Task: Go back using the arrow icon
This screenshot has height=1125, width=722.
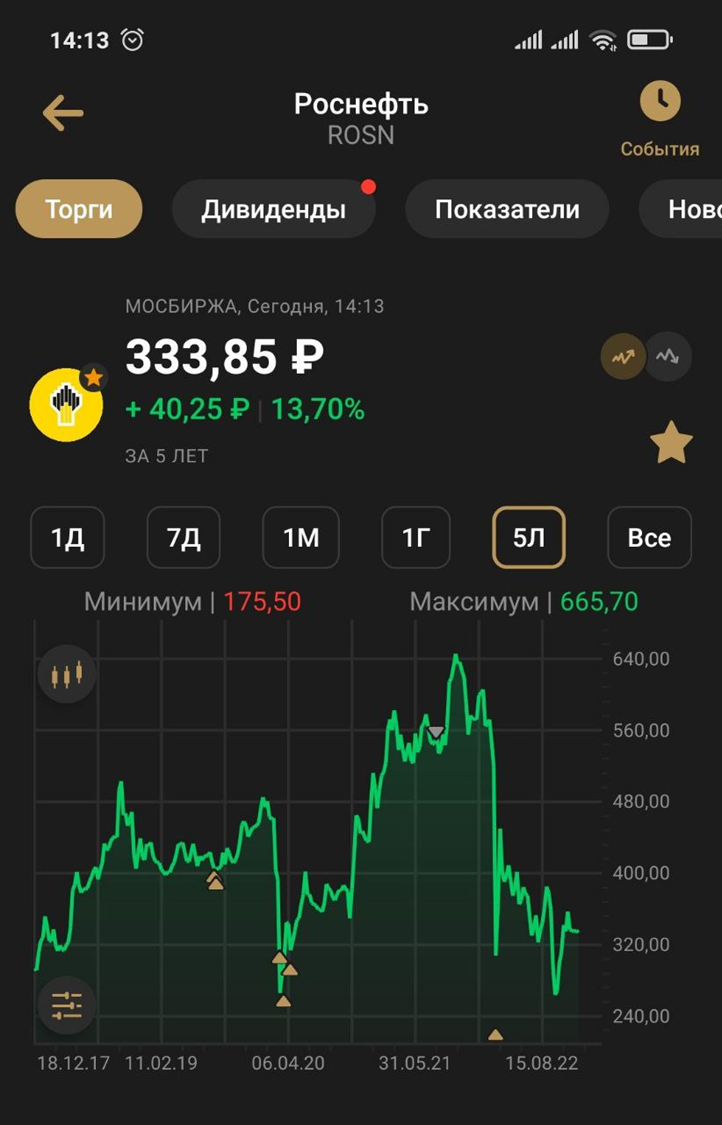Action: pos(62,113)
